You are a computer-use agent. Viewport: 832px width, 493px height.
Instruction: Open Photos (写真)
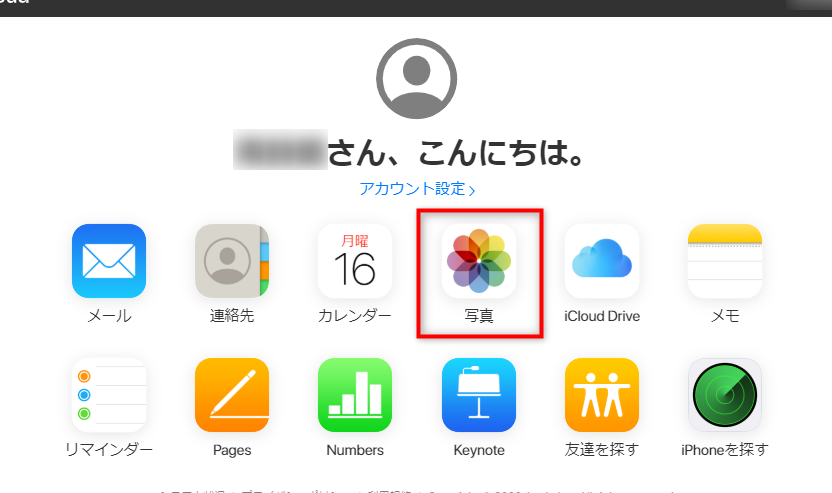point(479,261)
